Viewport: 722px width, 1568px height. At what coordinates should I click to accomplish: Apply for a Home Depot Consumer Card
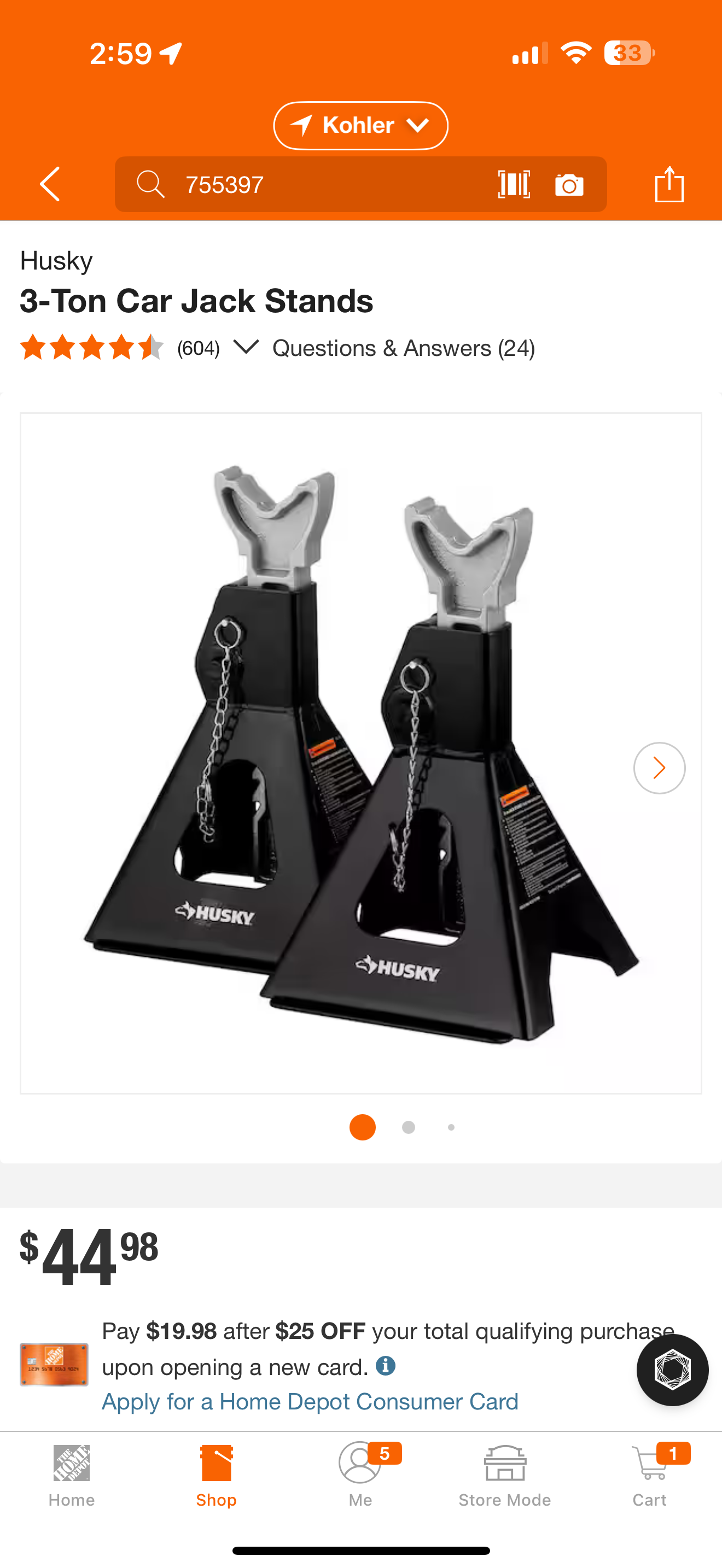310,1401
